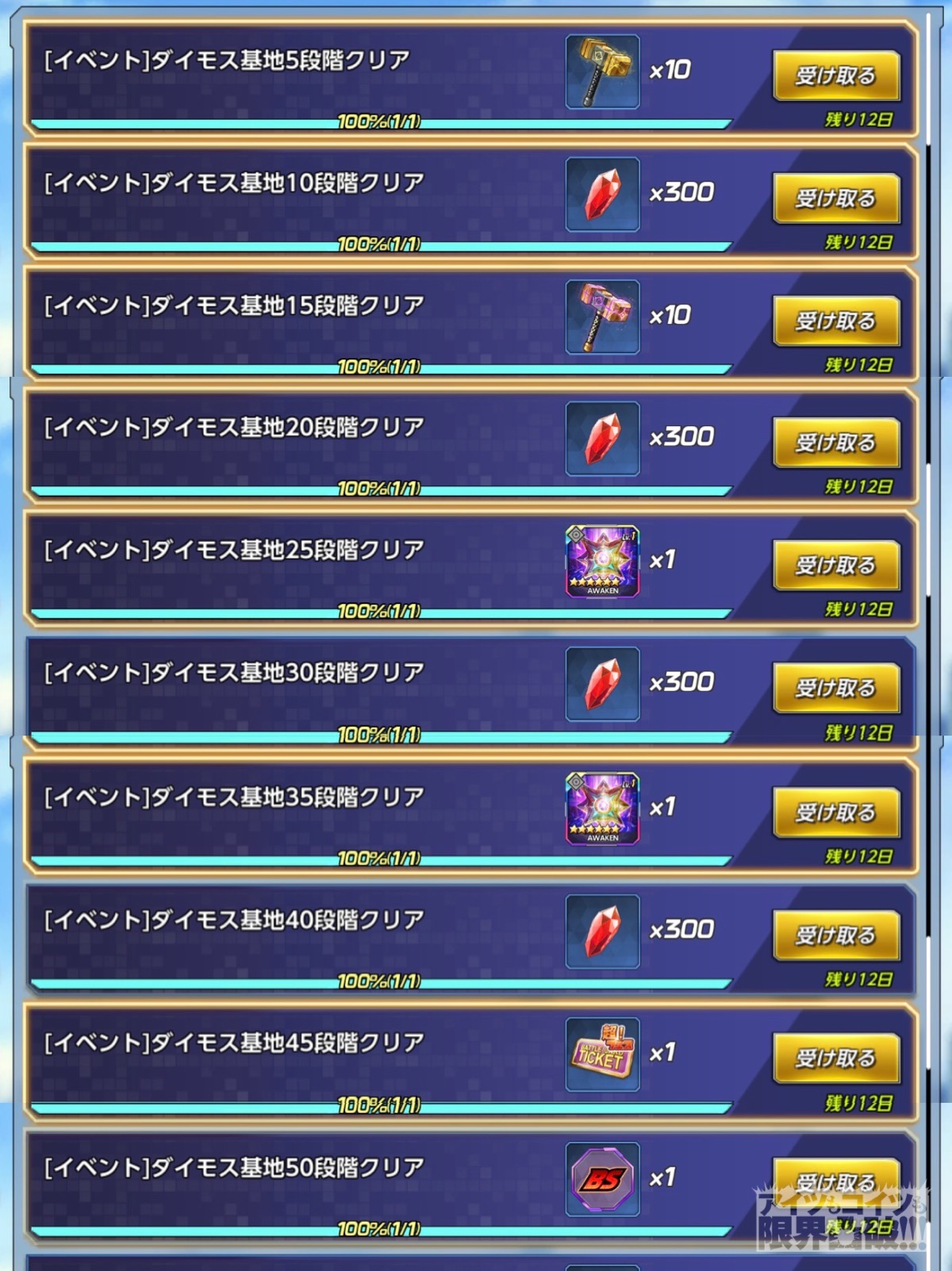Claim the 20段階クリア crystal reward

point(836,442)
